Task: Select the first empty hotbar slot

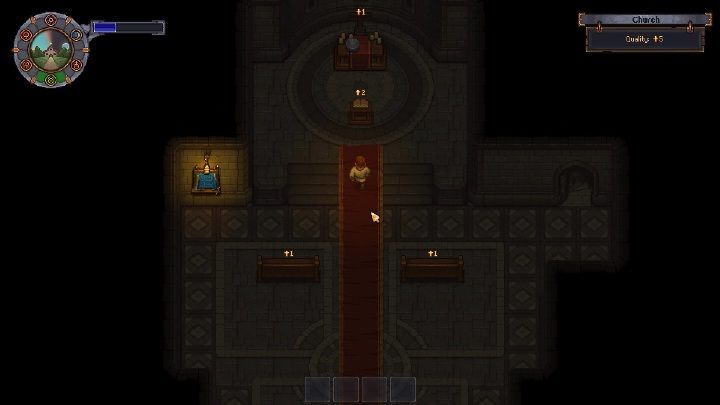Action: 318,388
